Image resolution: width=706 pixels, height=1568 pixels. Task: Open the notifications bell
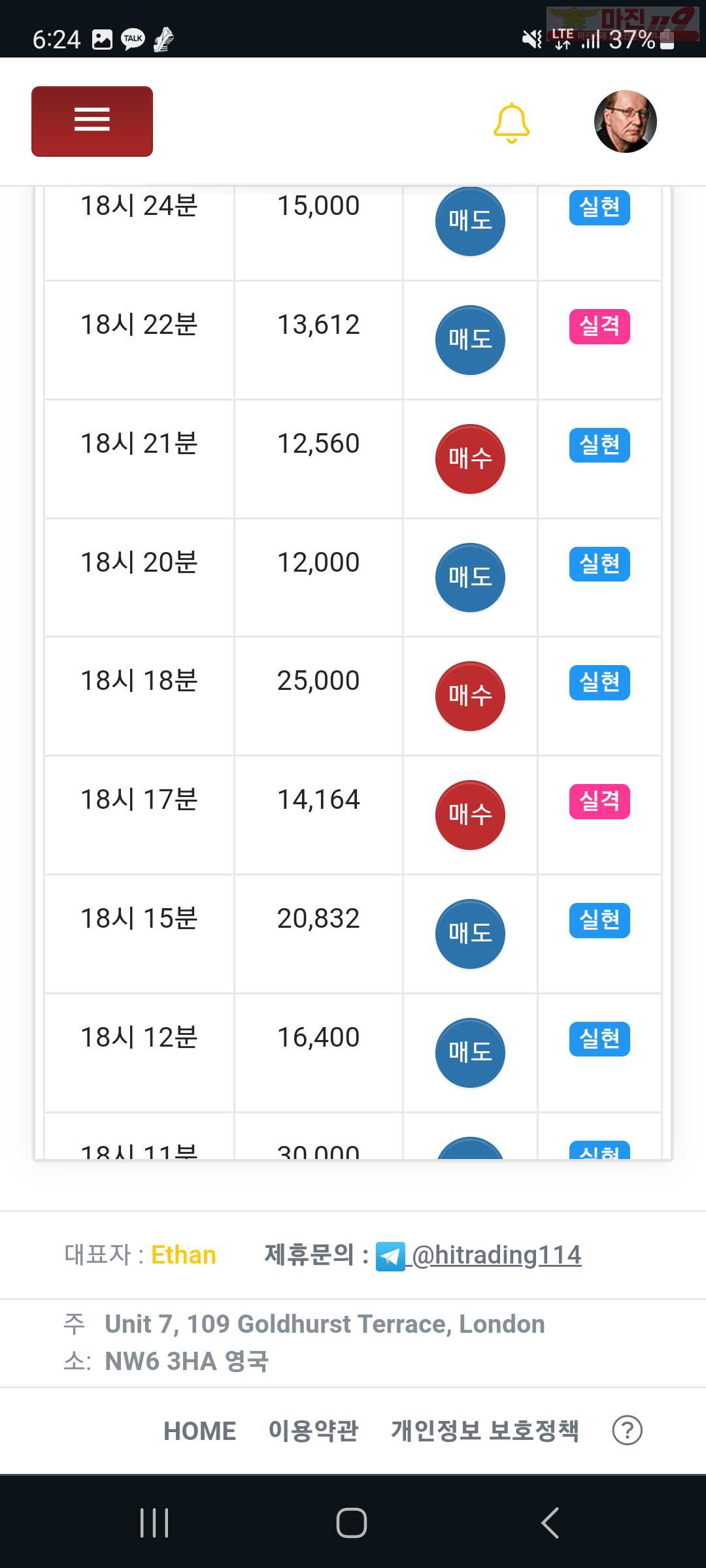pos(511,123)
